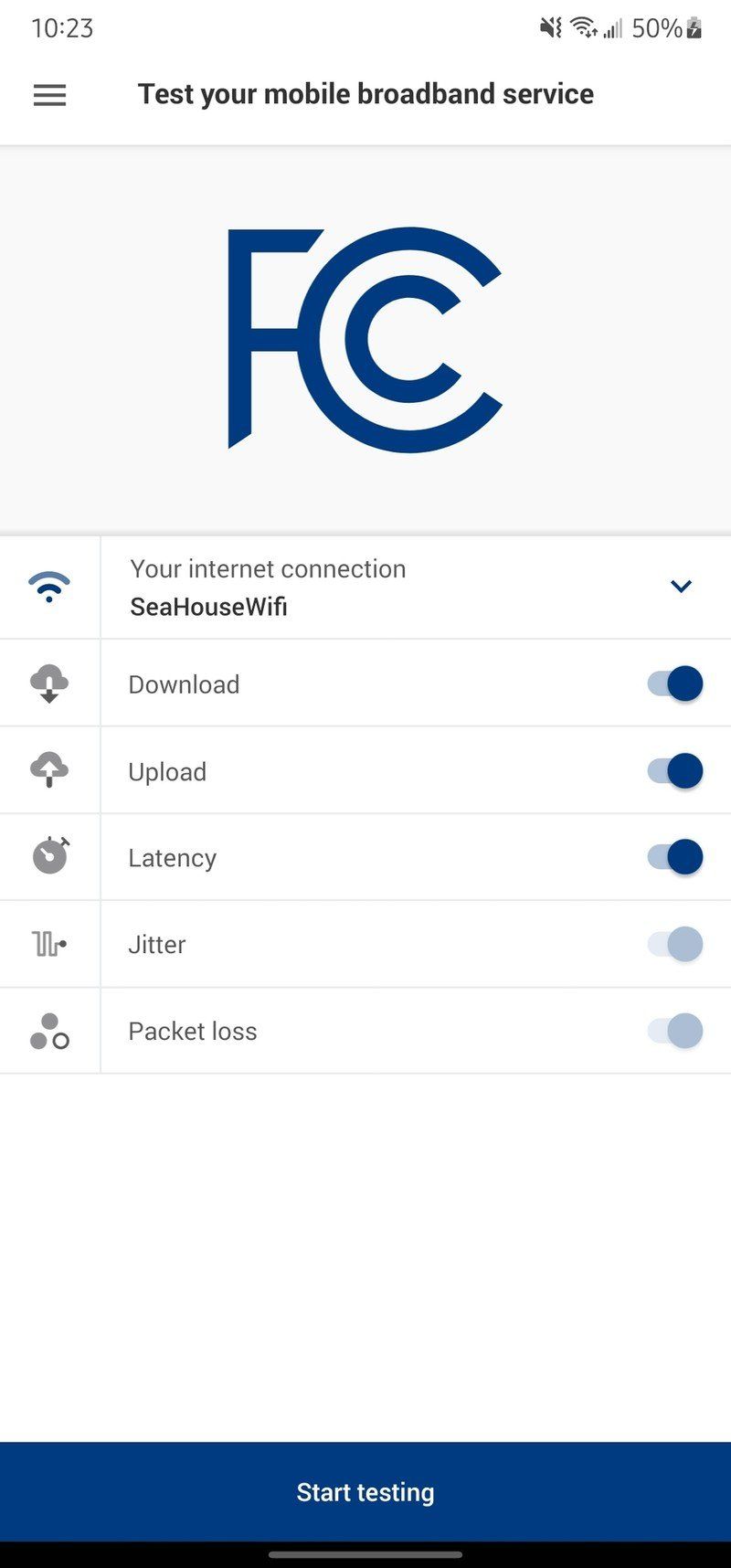Disable the Download test toggle
The image size is (731, 1568).
673,683
